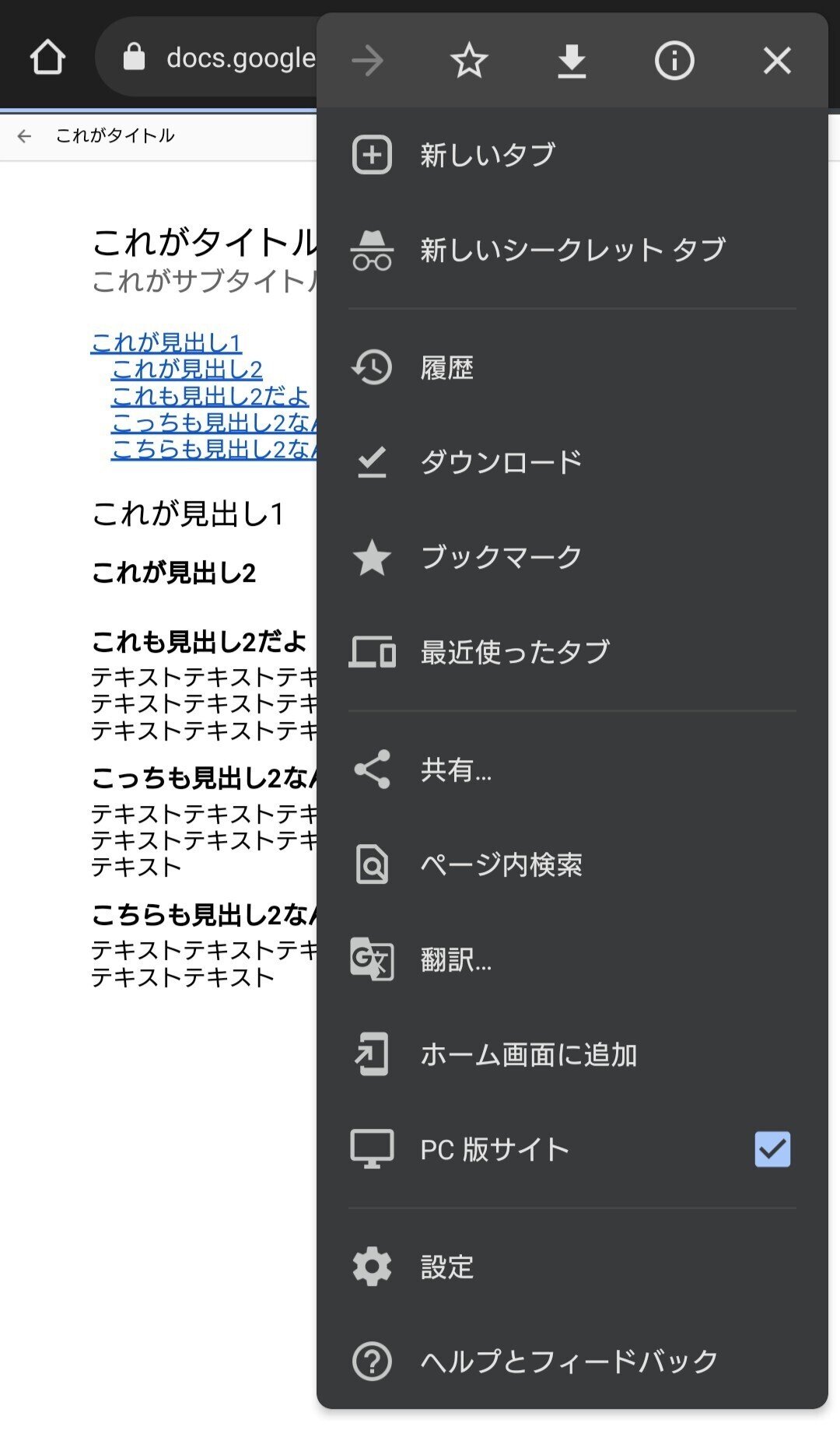Open 履歴 from the menu
The width and height of the screenshot is (840, 1444).
tap(446, 367)
